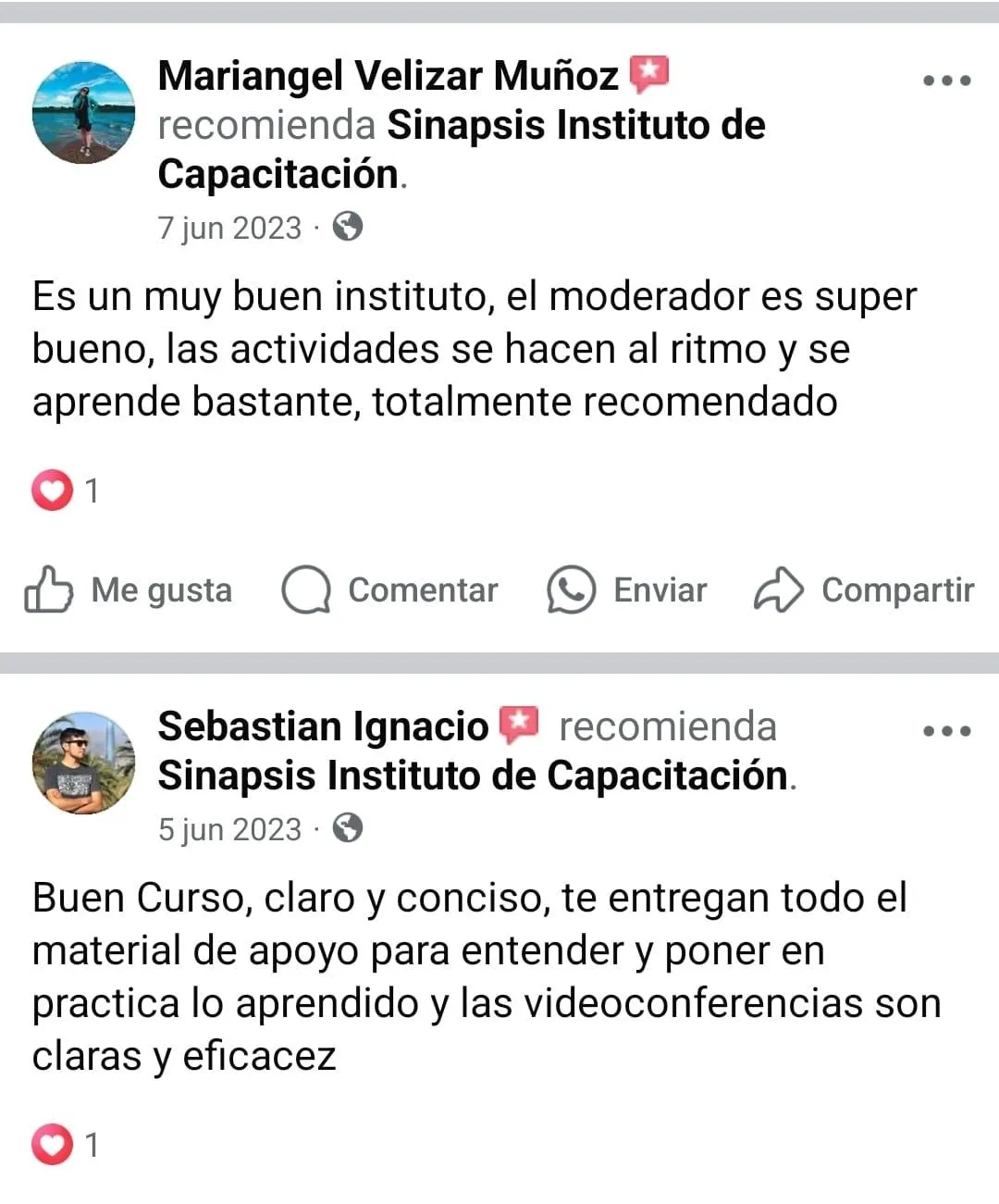Share Mariangel's review with Compartir
Image resolution: width=999 pixels, height=1204 pixels.
[x=864, y=590]
